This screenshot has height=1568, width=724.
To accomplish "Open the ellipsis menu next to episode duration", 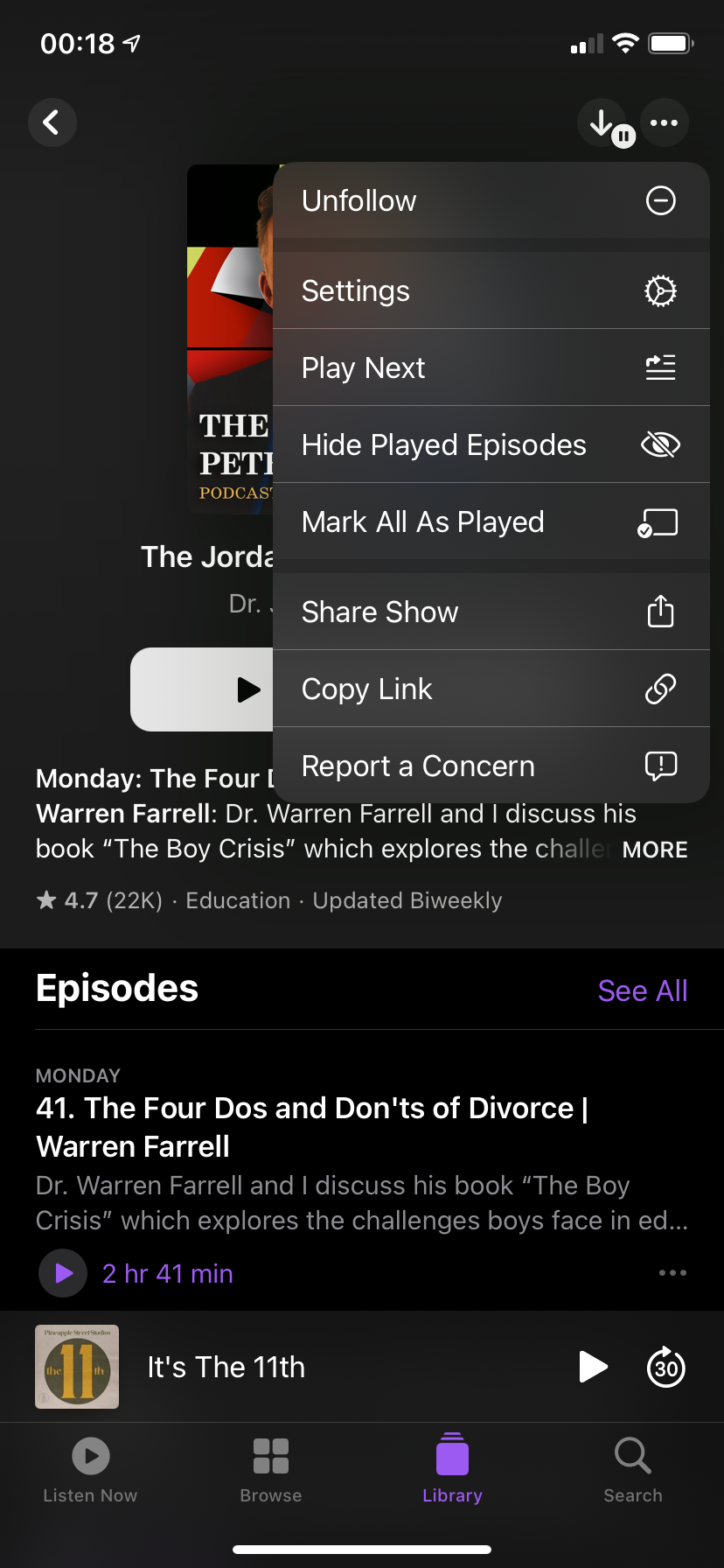I will pyautogui.click(x=672, y=1273).
